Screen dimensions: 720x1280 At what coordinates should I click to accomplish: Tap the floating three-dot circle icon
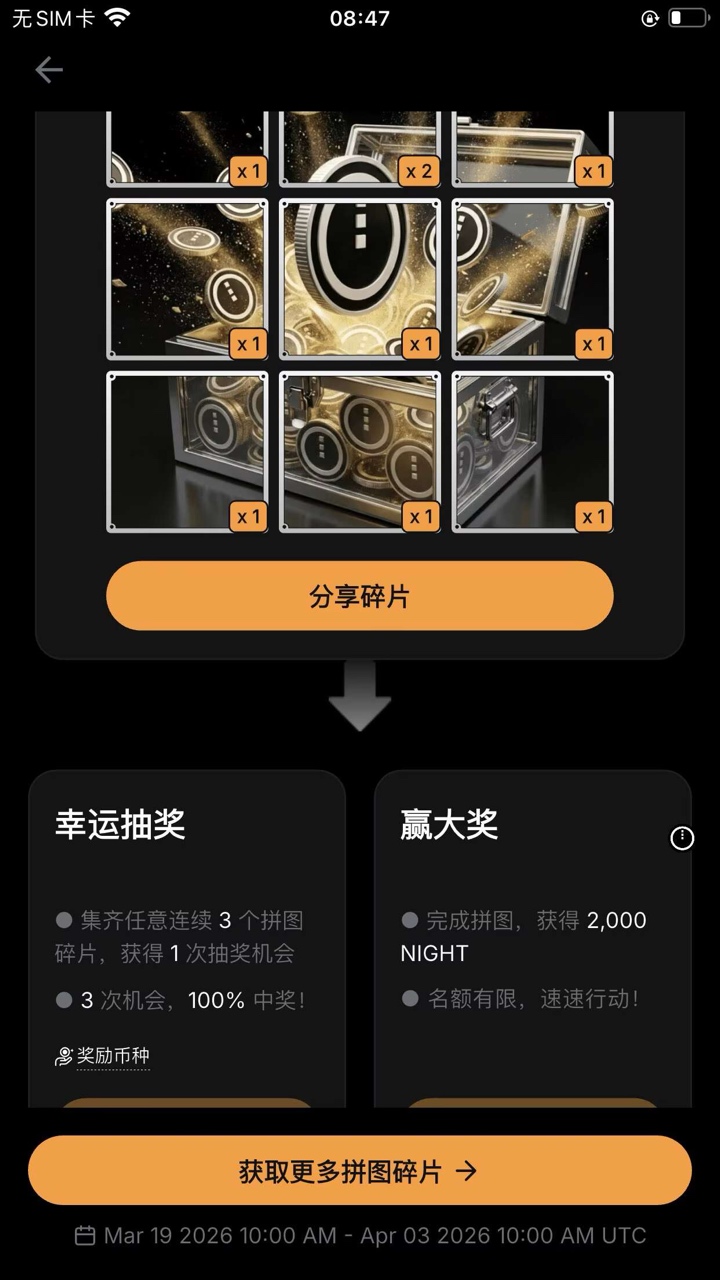click(x=682, y=838)
